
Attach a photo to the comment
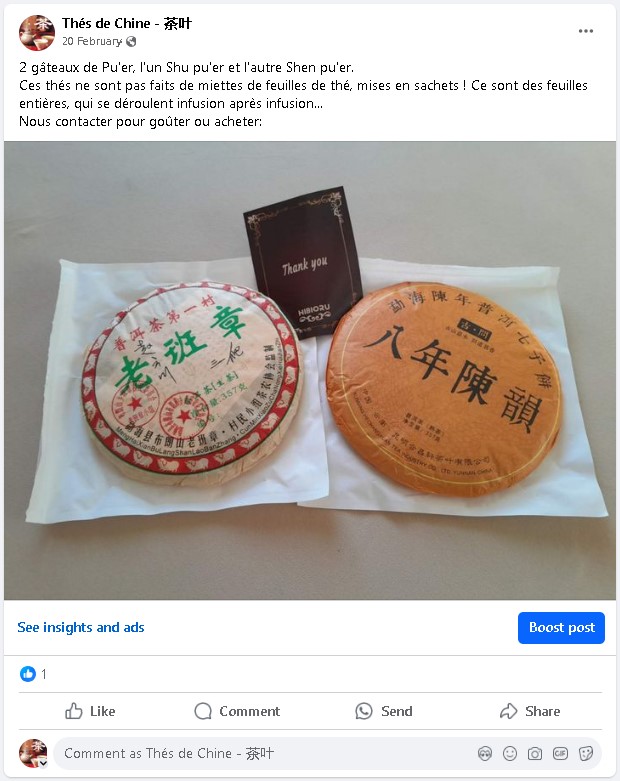[x=535, y=753]
